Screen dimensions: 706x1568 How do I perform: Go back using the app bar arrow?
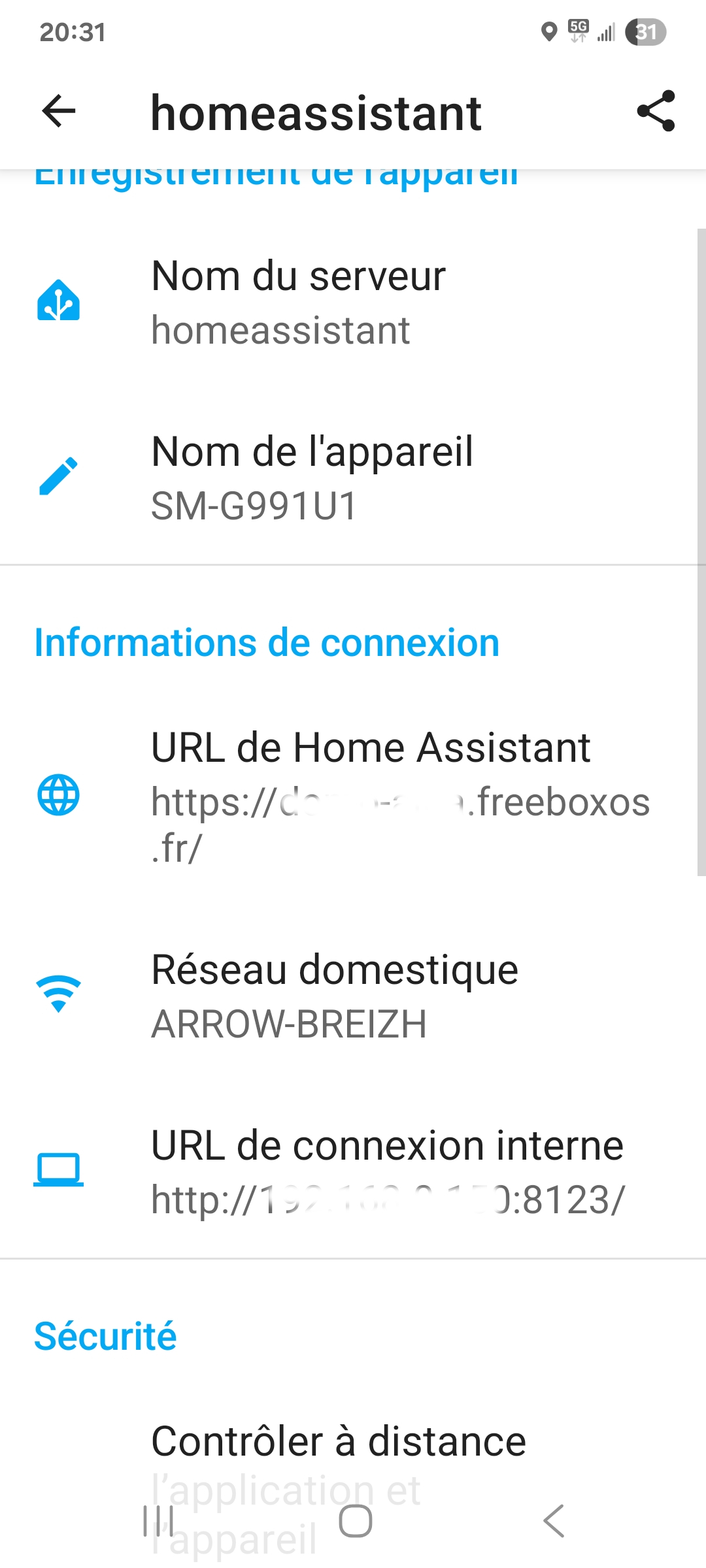coord(59,111)
